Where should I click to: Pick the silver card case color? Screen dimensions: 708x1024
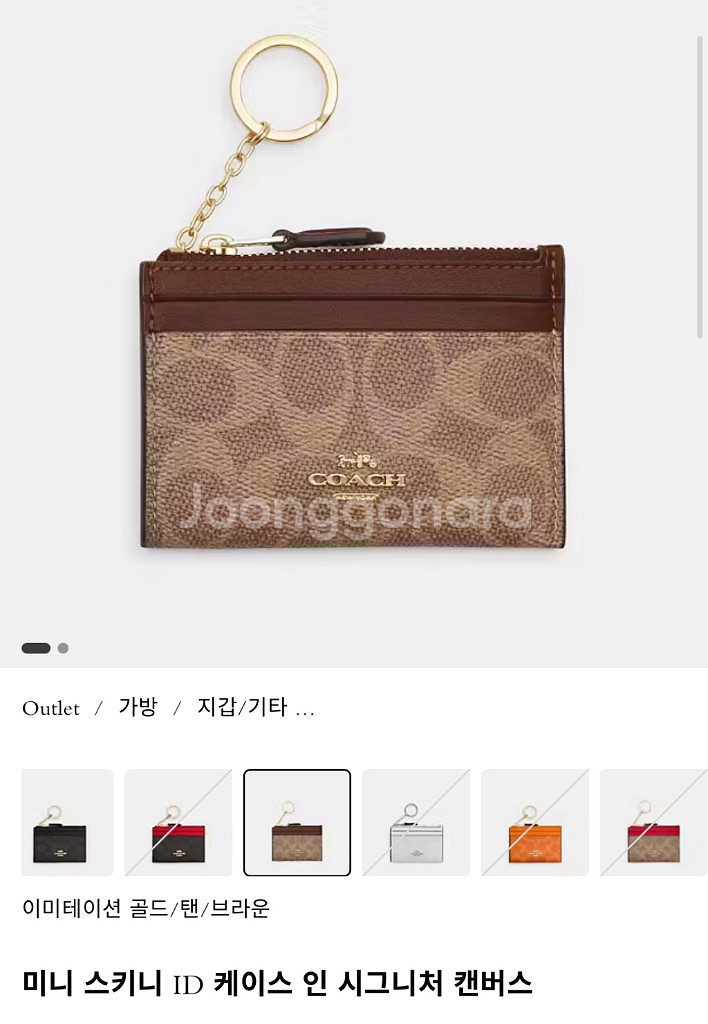click(x=416, y=822)
